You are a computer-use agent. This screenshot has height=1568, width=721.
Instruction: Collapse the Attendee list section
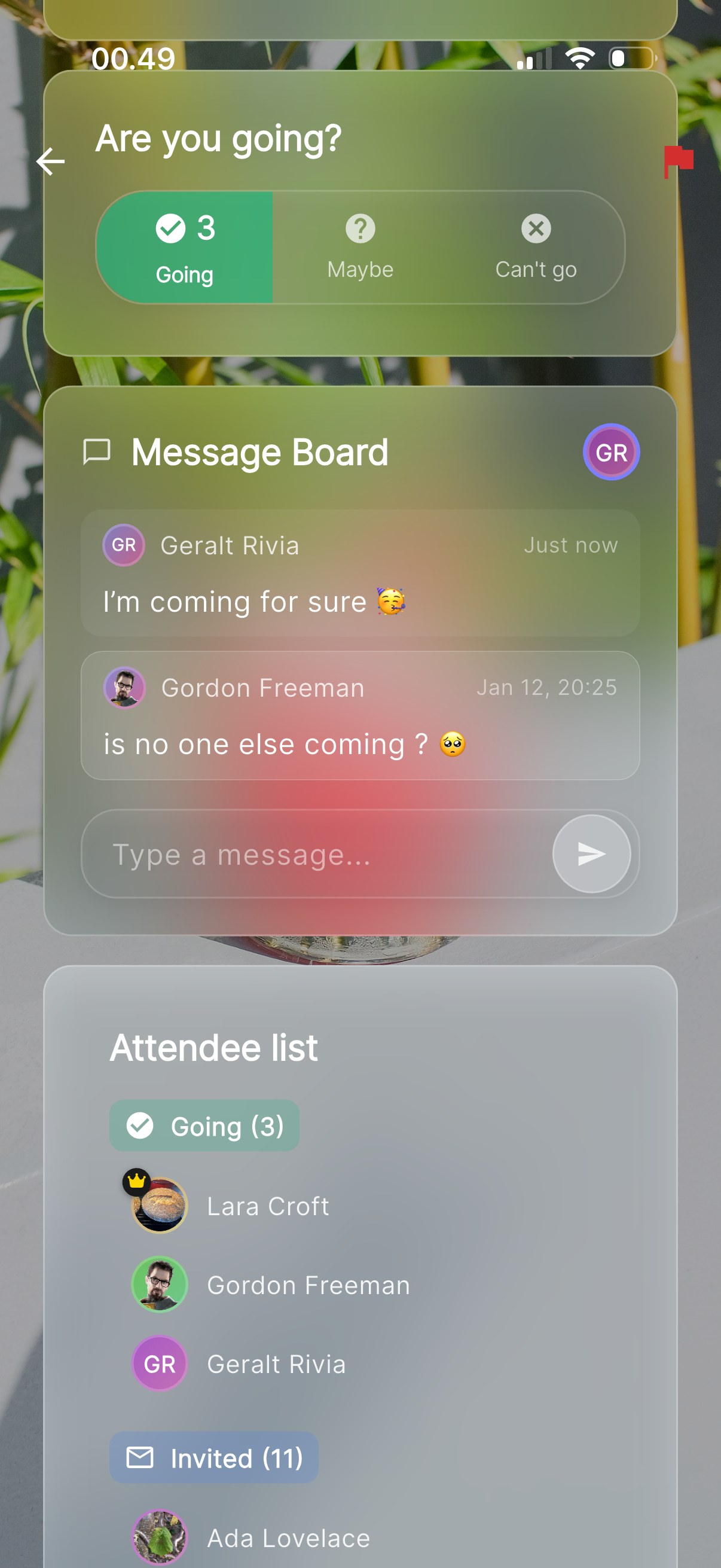214,1045
